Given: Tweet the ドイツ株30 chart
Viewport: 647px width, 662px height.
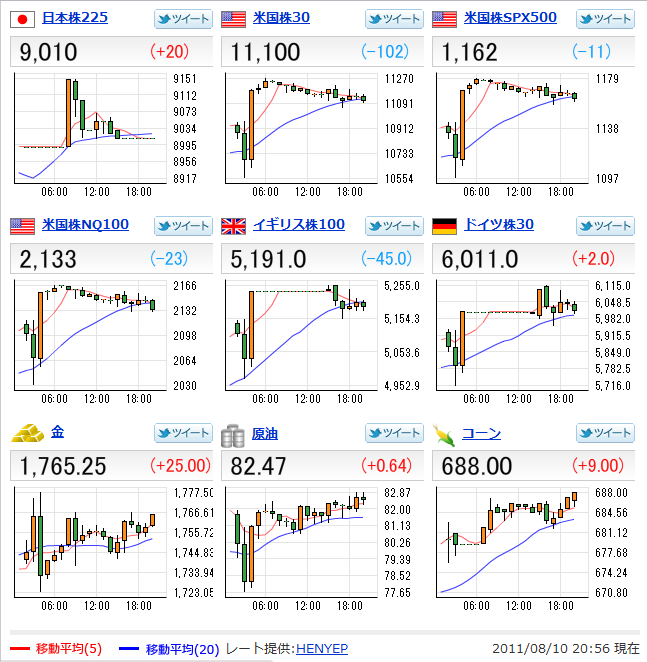Looking at the screenshot, I should point(605,225).
